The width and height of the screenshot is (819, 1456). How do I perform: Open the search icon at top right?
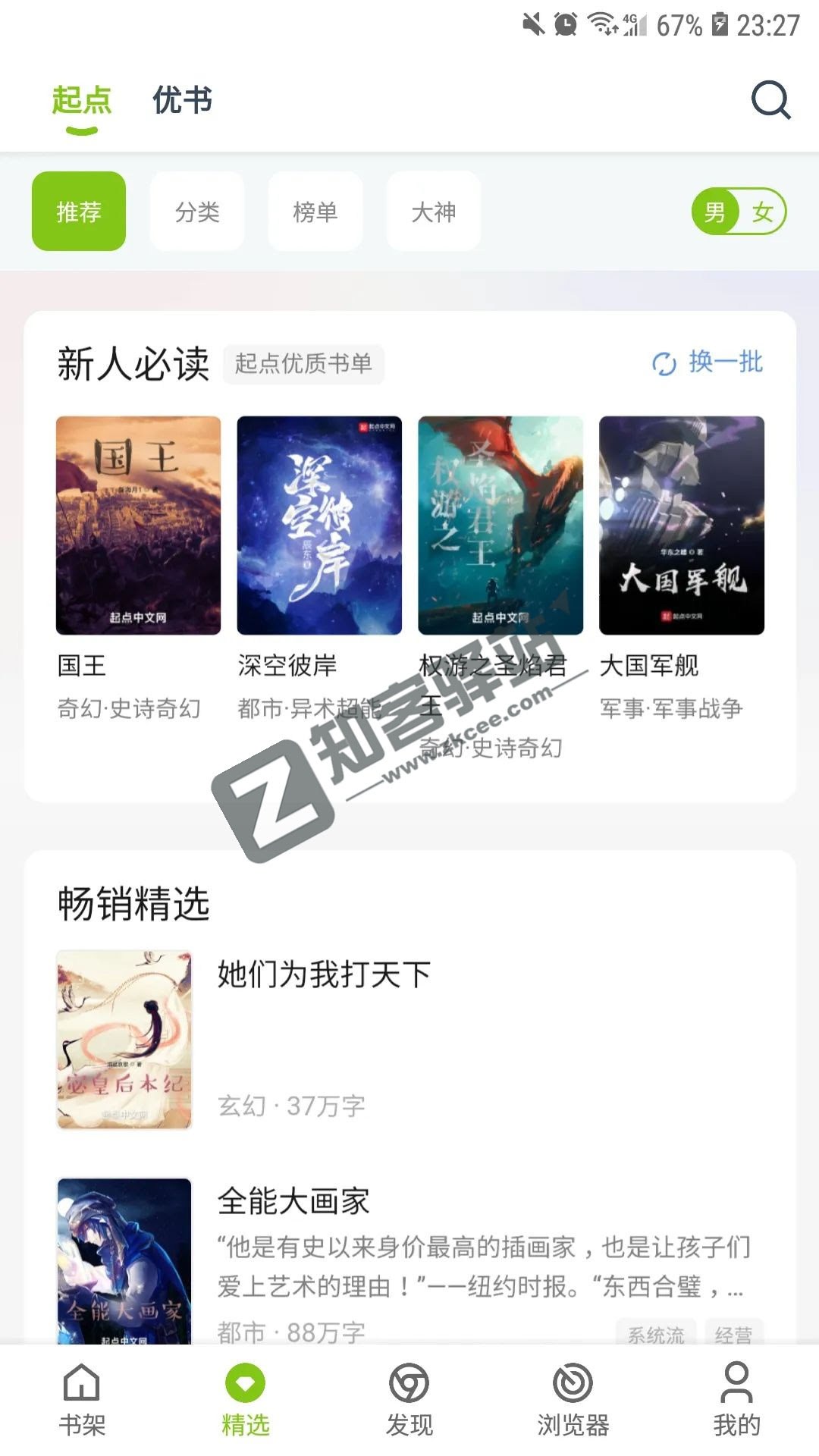770,100
